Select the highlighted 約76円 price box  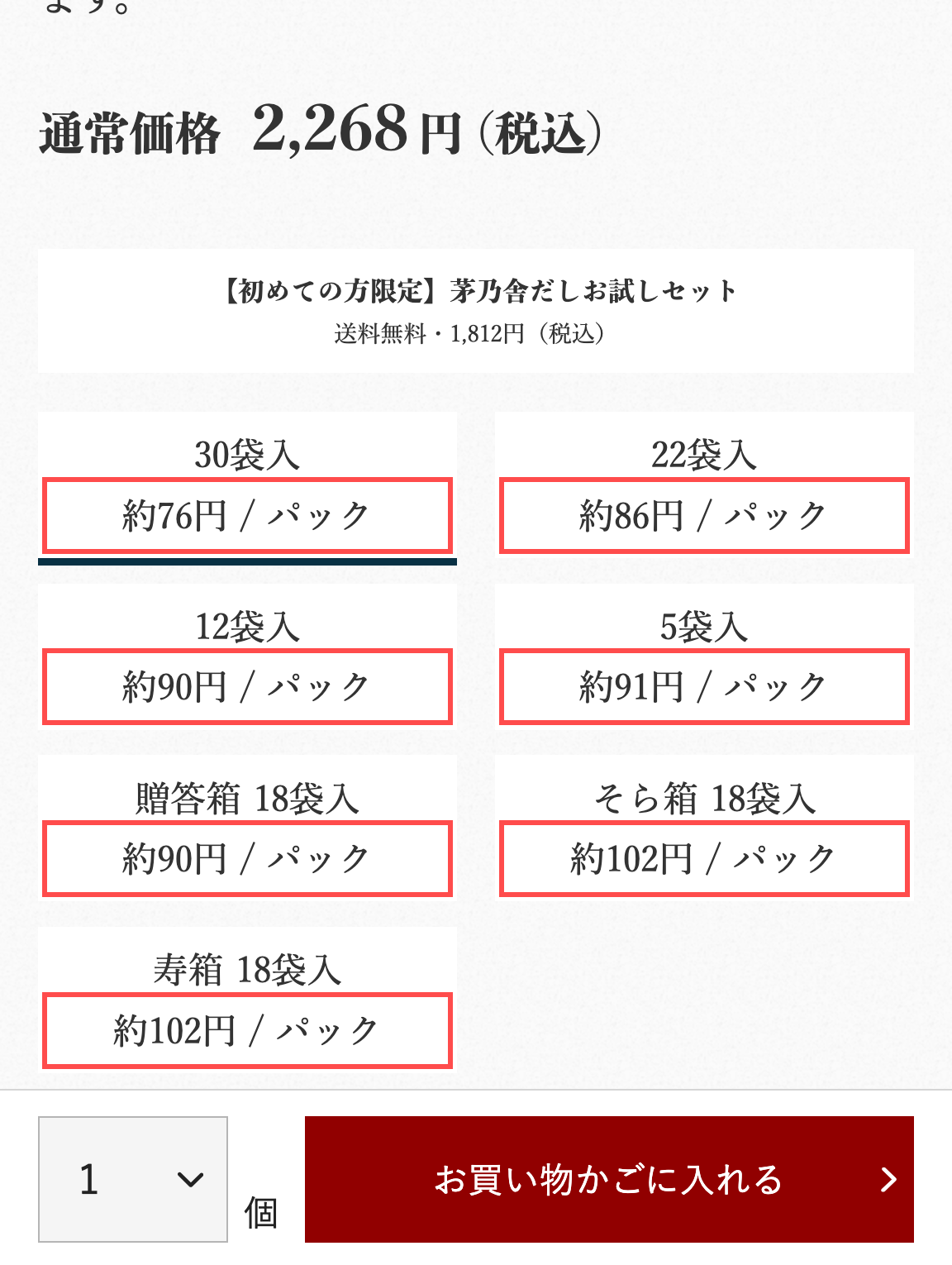click(247, 514)
